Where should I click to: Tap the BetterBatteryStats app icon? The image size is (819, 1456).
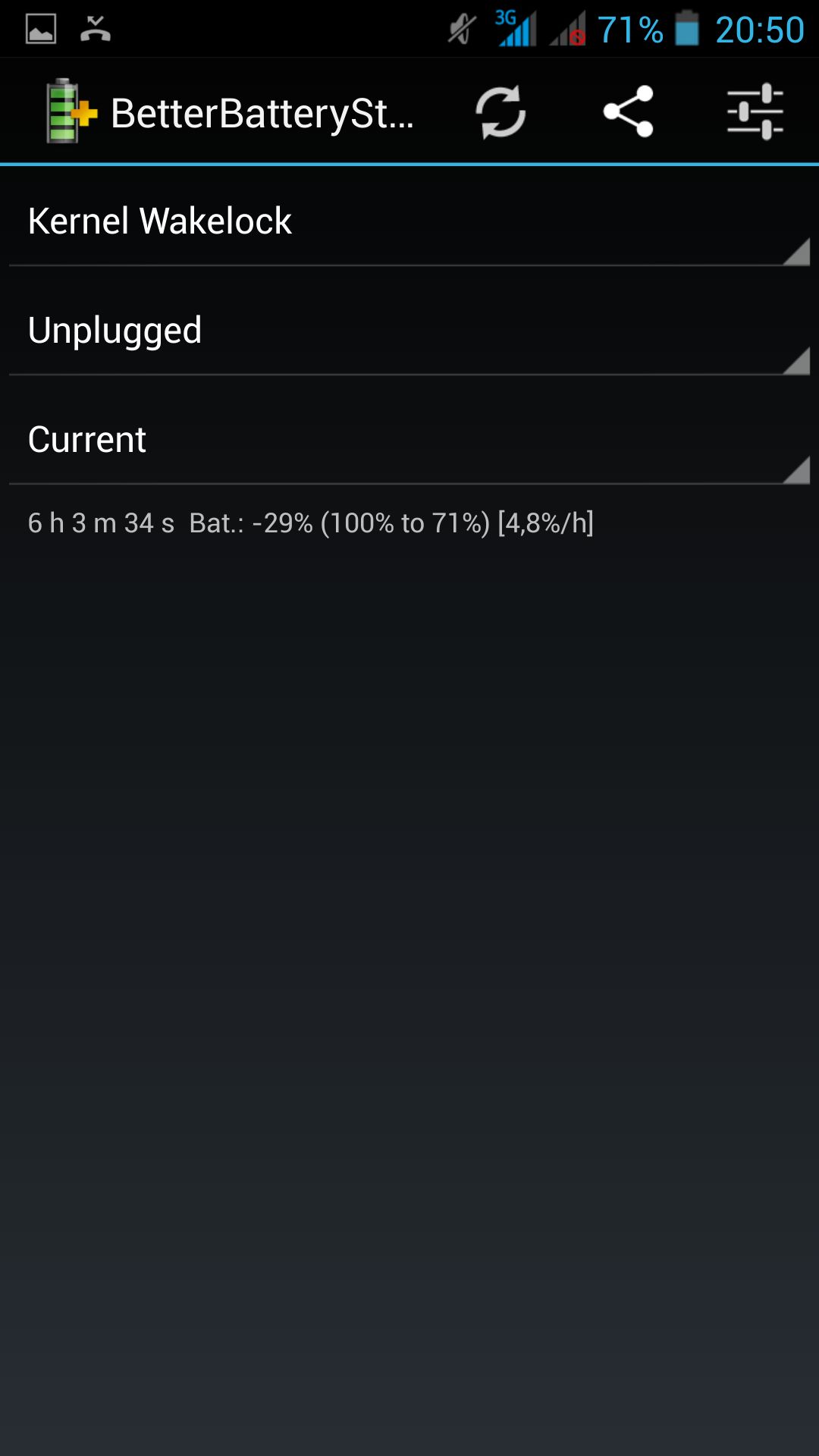pyautogui.click(x=71, y=111)
